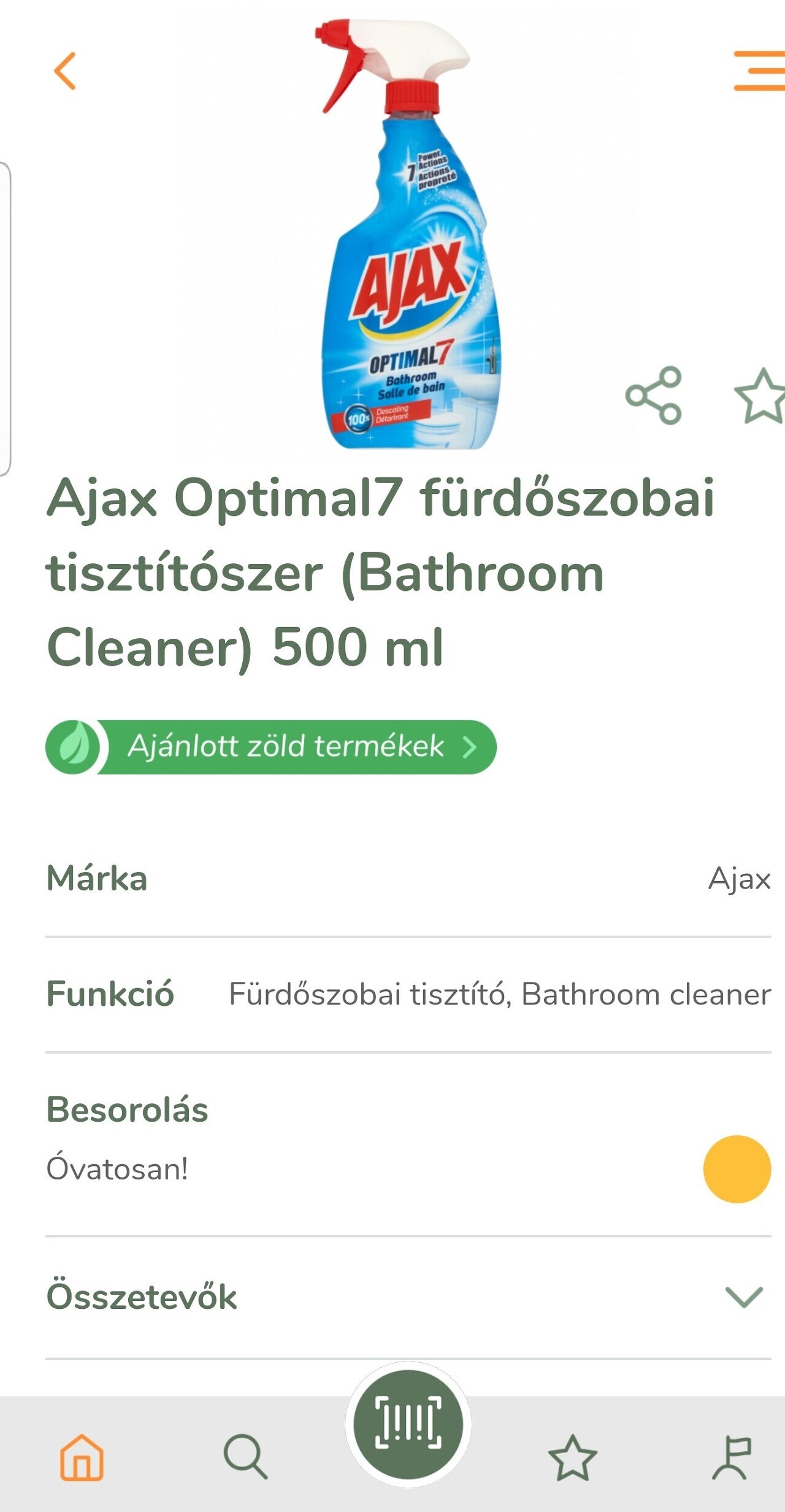Add product to favorites with the star

point(760,397)
